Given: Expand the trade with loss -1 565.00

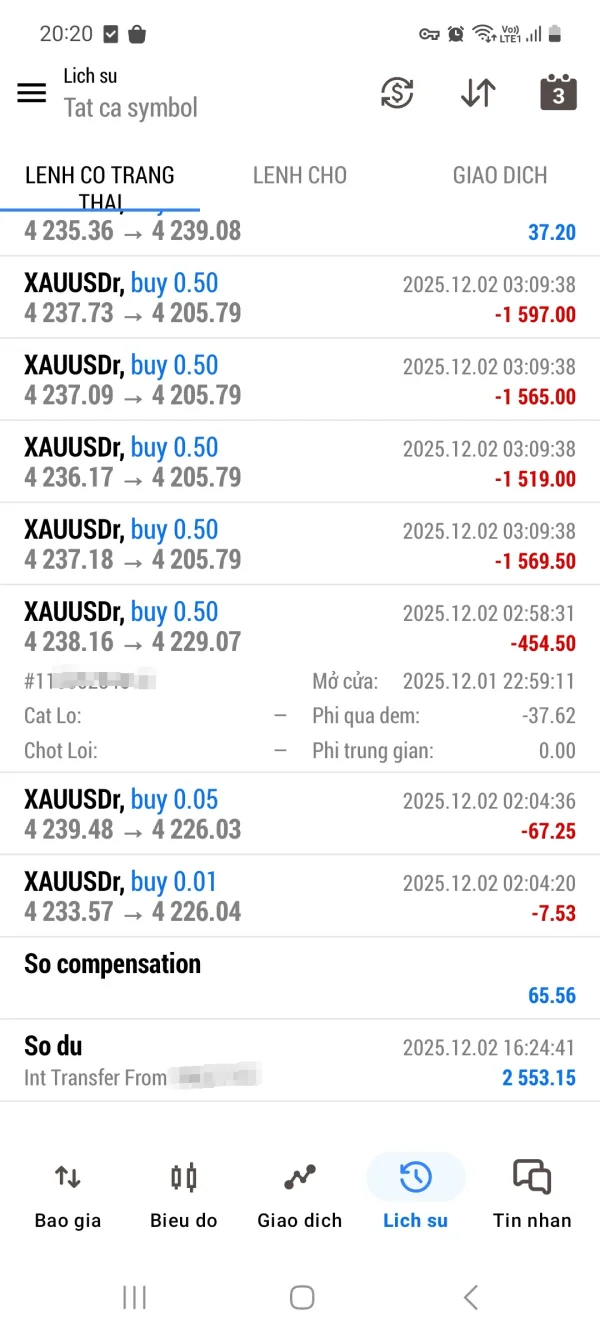Looking at the screenshot, I should pos(300,380).
